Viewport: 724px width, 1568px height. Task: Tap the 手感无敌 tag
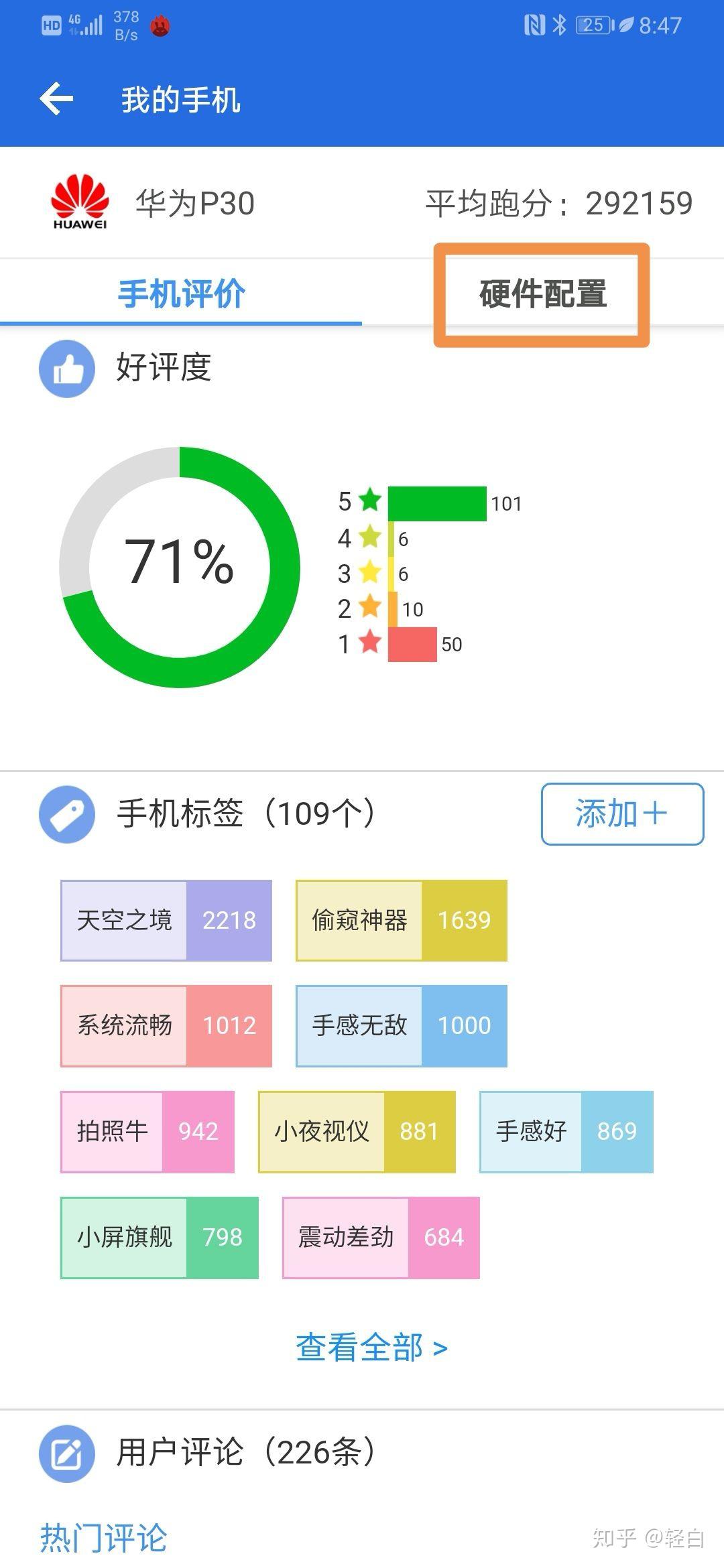(x=402, y=1025)
